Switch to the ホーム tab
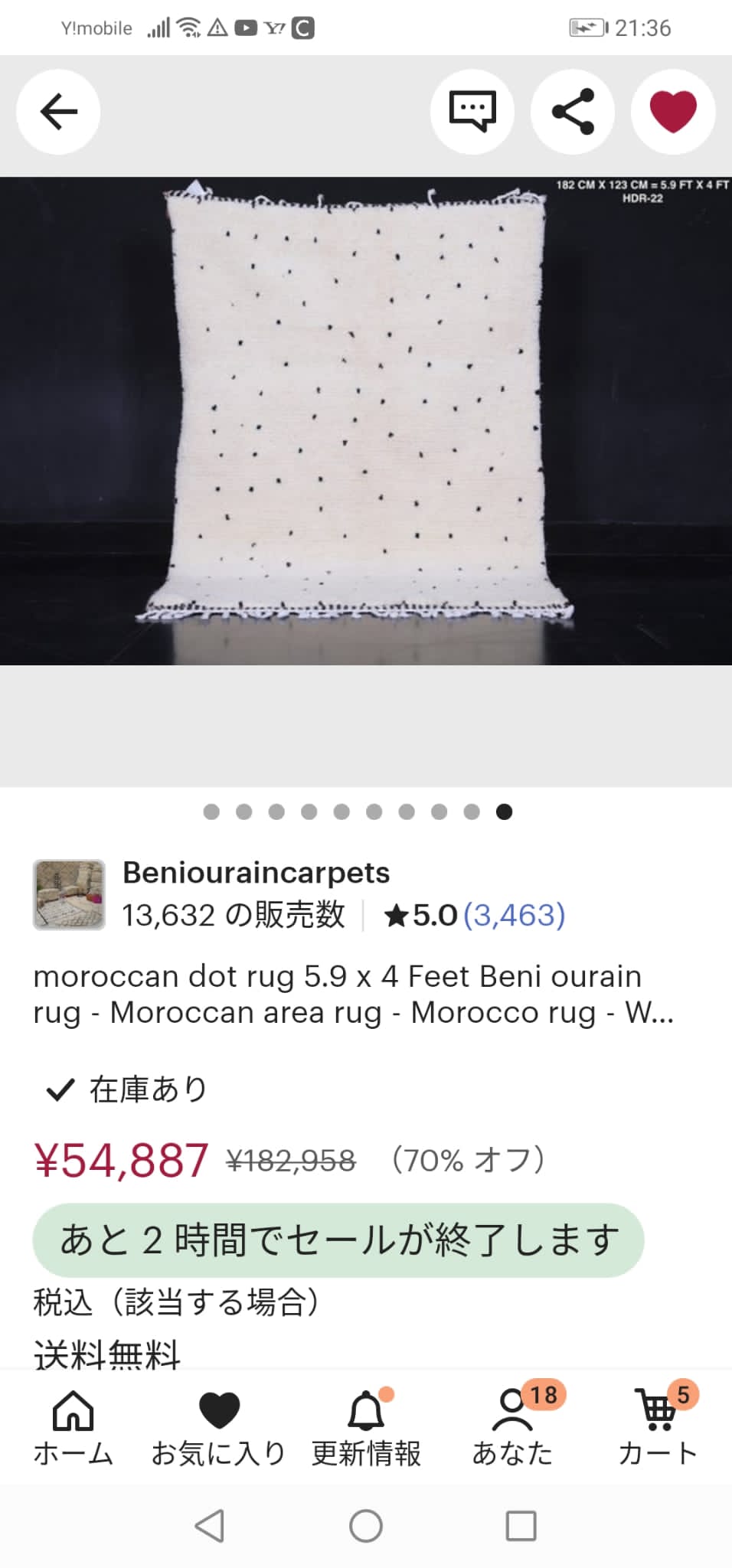732x1568 pixels. pyautogui.click(x=73, y=1429)
